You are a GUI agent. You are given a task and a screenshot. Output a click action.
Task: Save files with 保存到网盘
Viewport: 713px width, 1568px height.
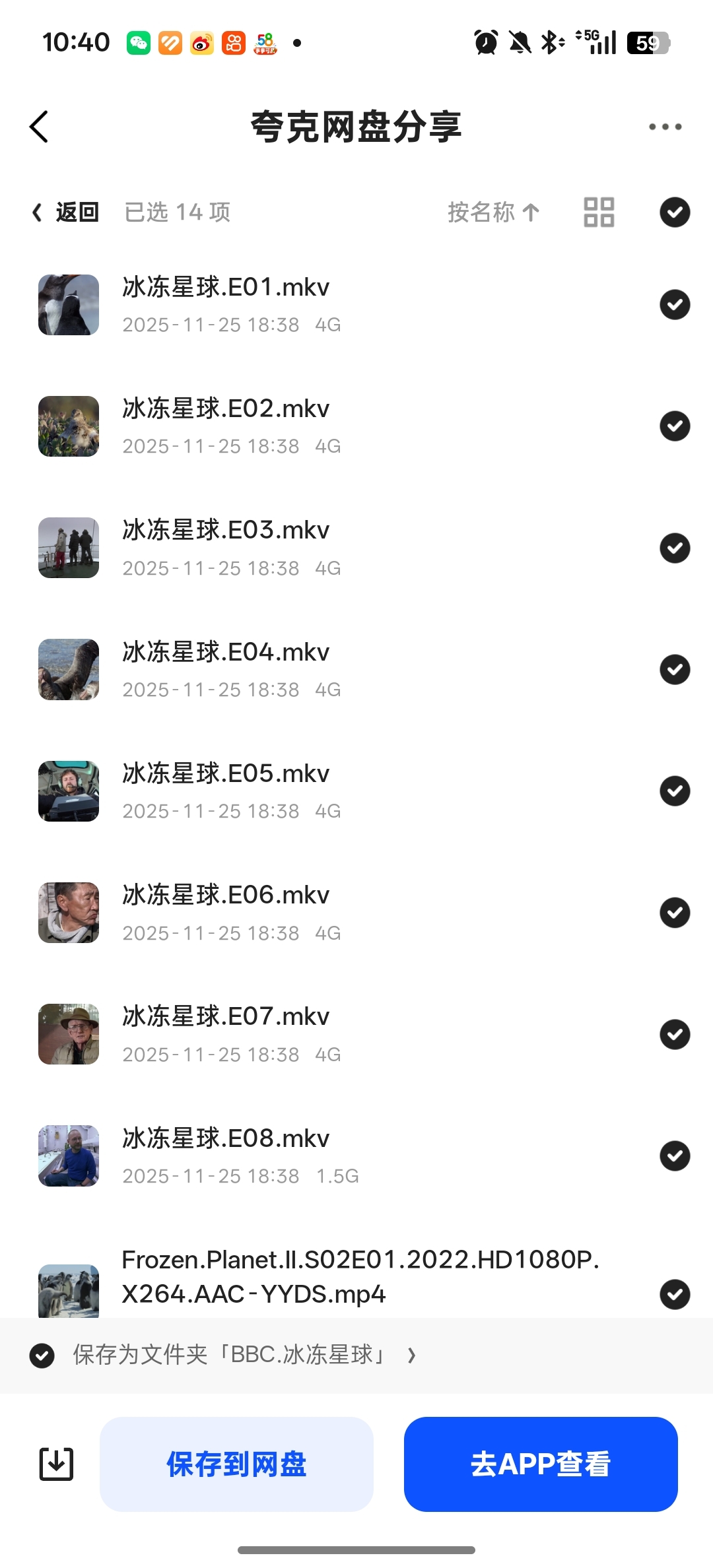236,1464
